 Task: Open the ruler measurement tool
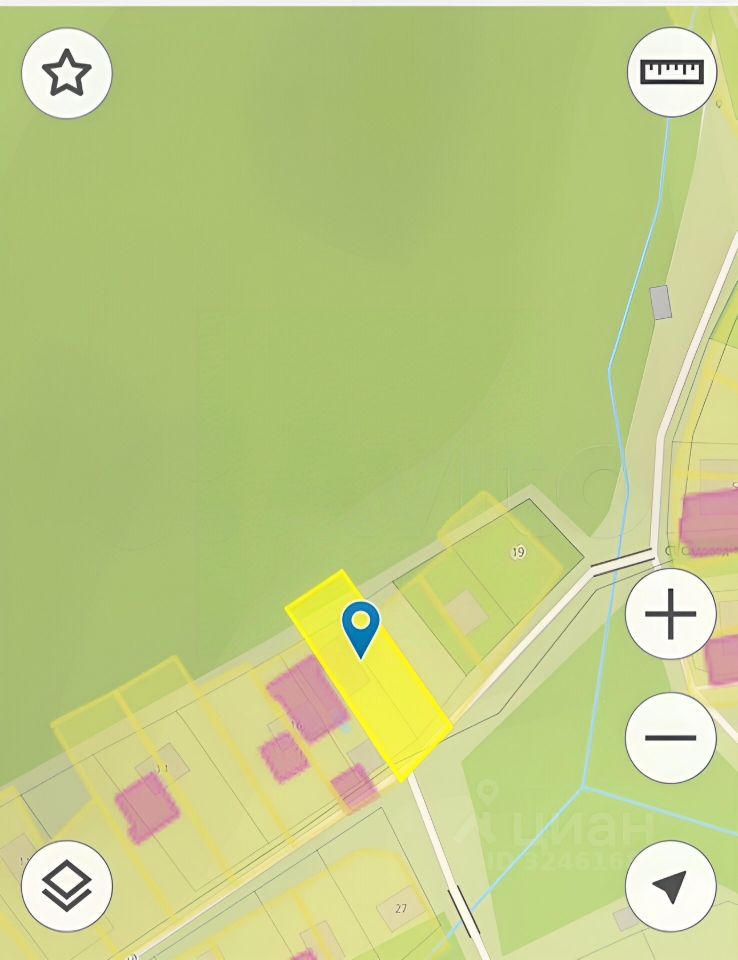[671, 72]
